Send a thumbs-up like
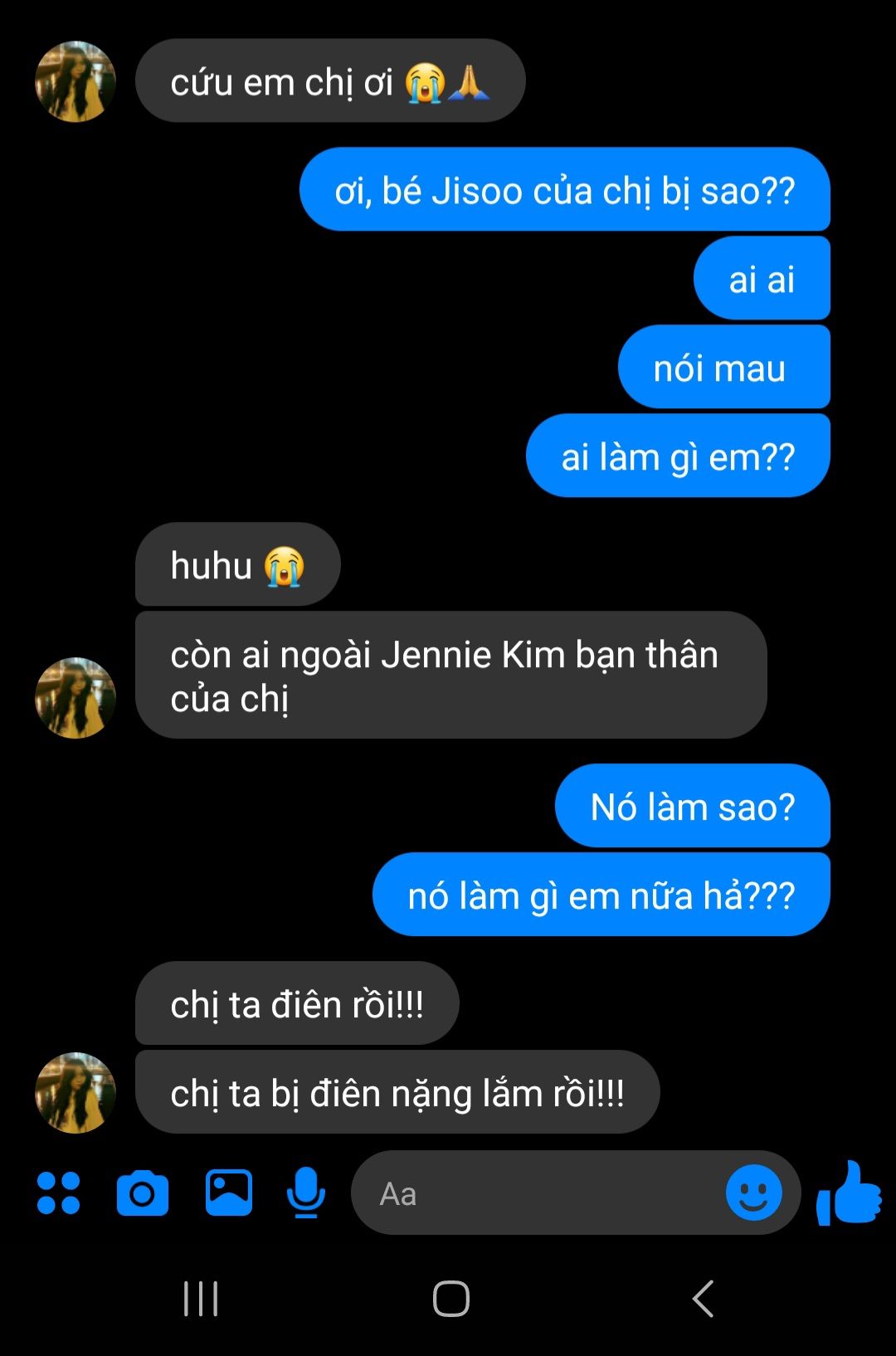 [x=849, y=1193]
